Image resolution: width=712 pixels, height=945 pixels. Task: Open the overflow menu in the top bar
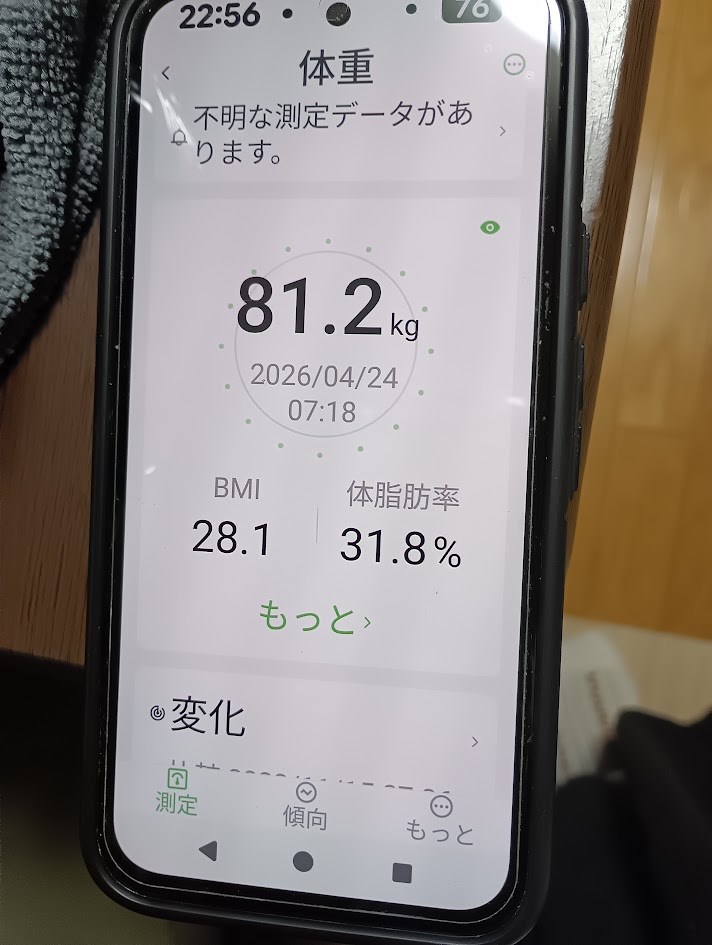[515, 65]
